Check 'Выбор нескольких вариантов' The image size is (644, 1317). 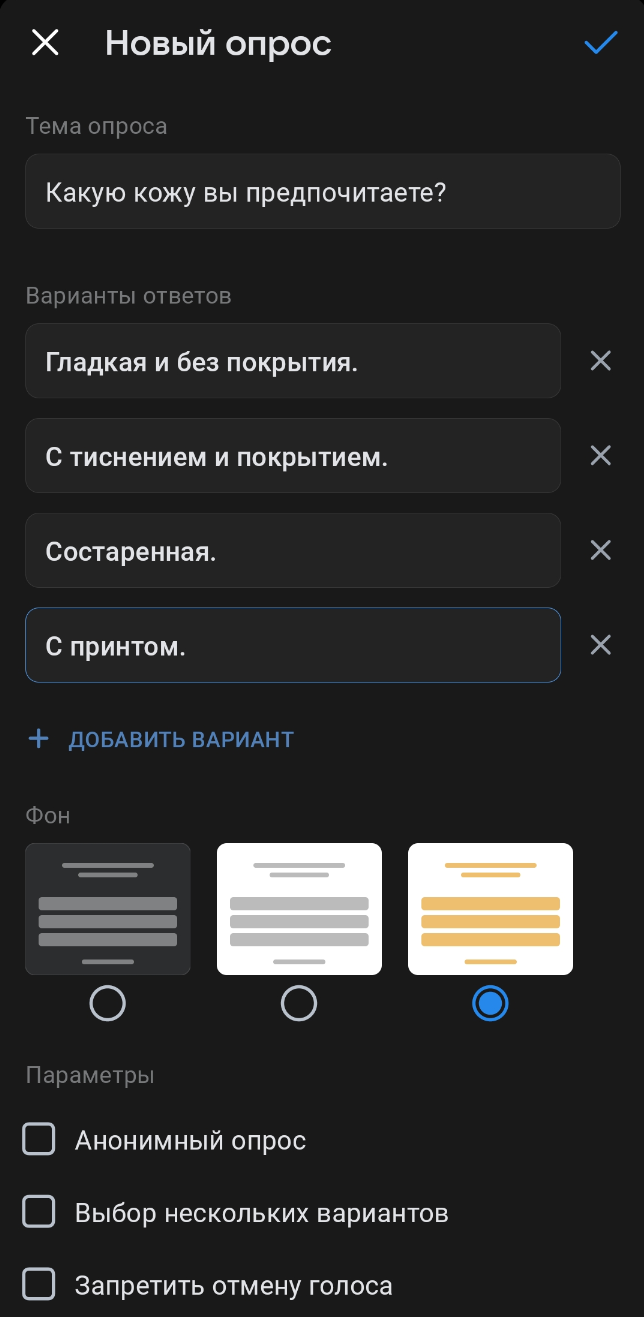coord(39,1213)
